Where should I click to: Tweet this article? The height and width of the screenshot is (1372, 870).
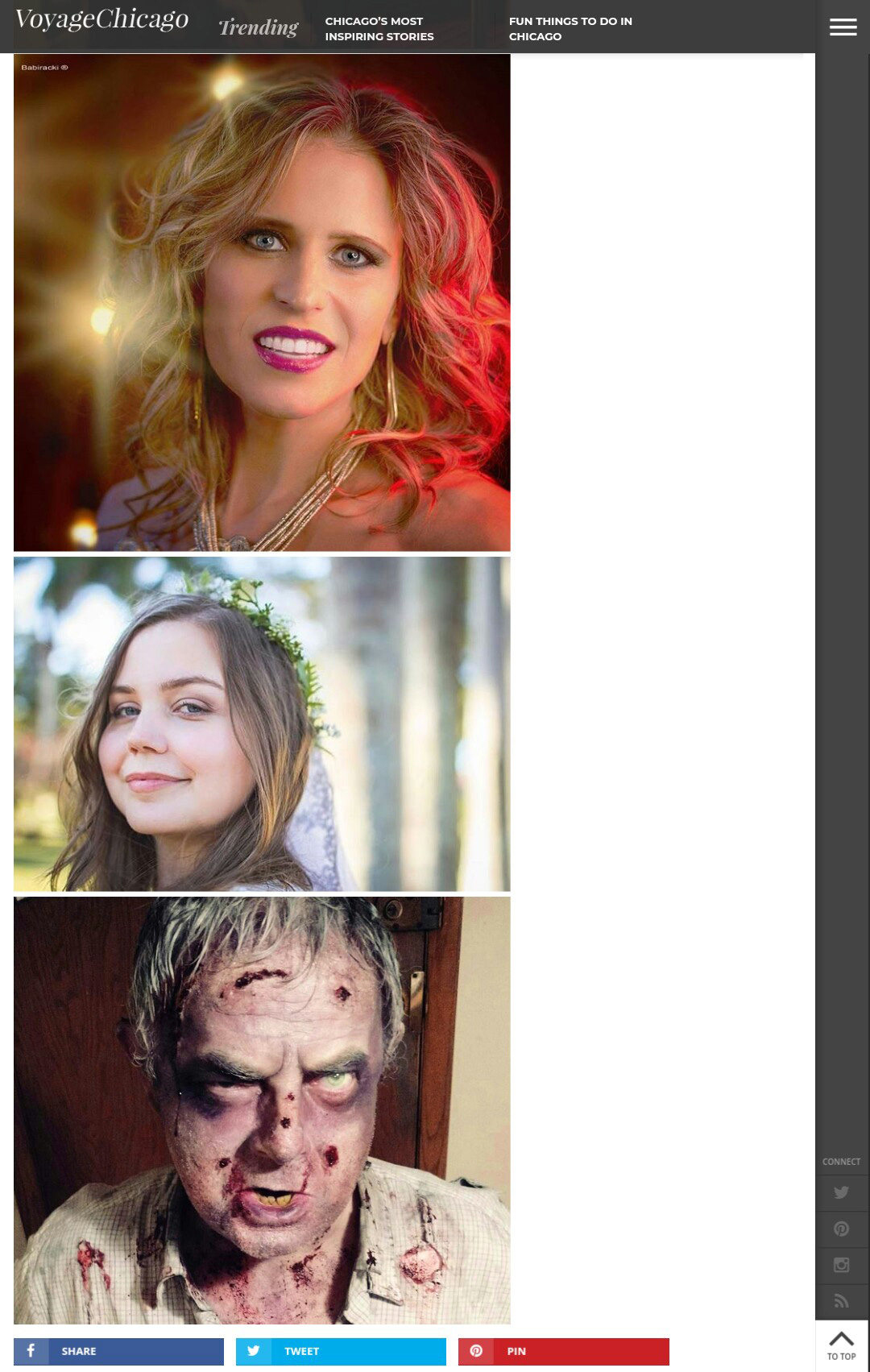341,1351
